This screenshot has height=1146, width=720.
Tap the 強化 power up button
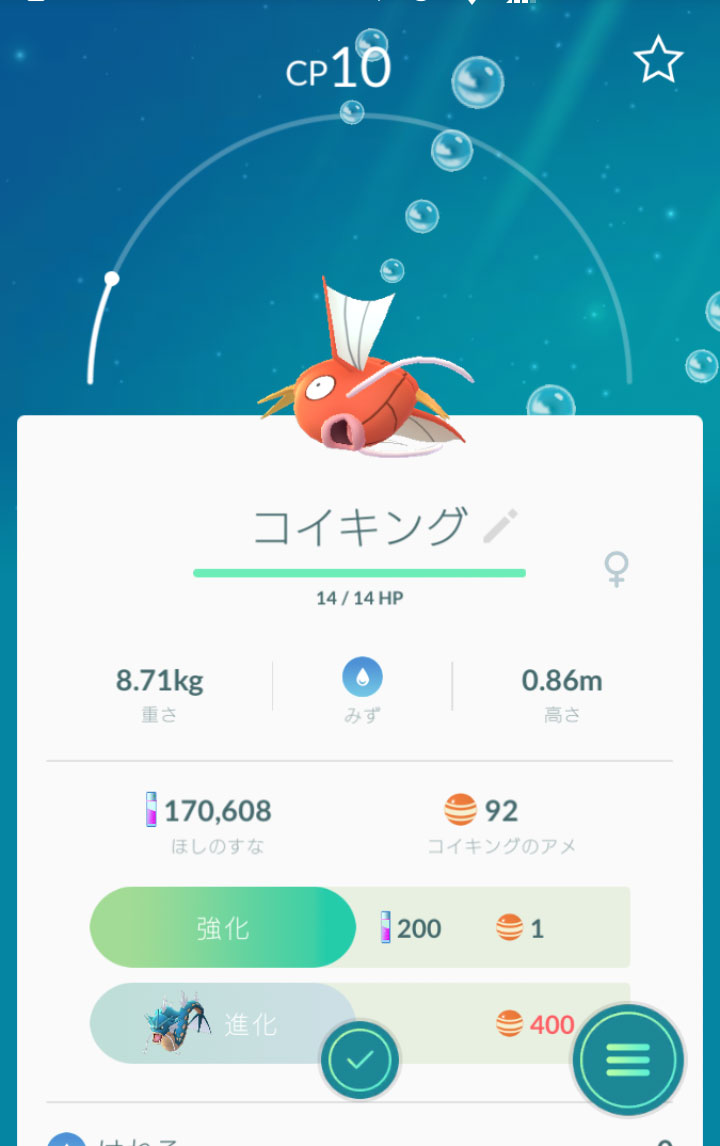[223, 927]
